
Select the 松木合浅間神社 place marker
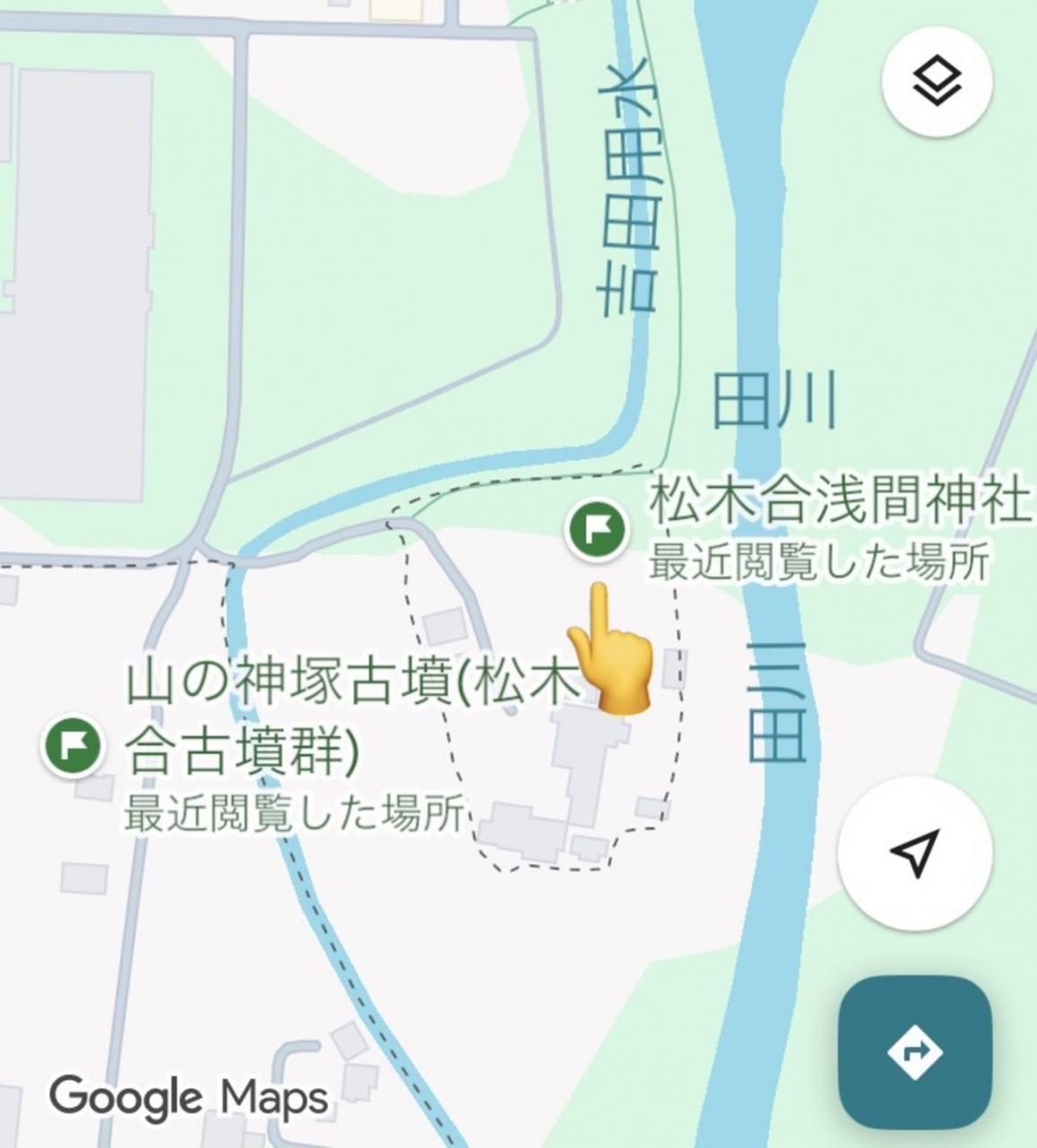(596, 530)
